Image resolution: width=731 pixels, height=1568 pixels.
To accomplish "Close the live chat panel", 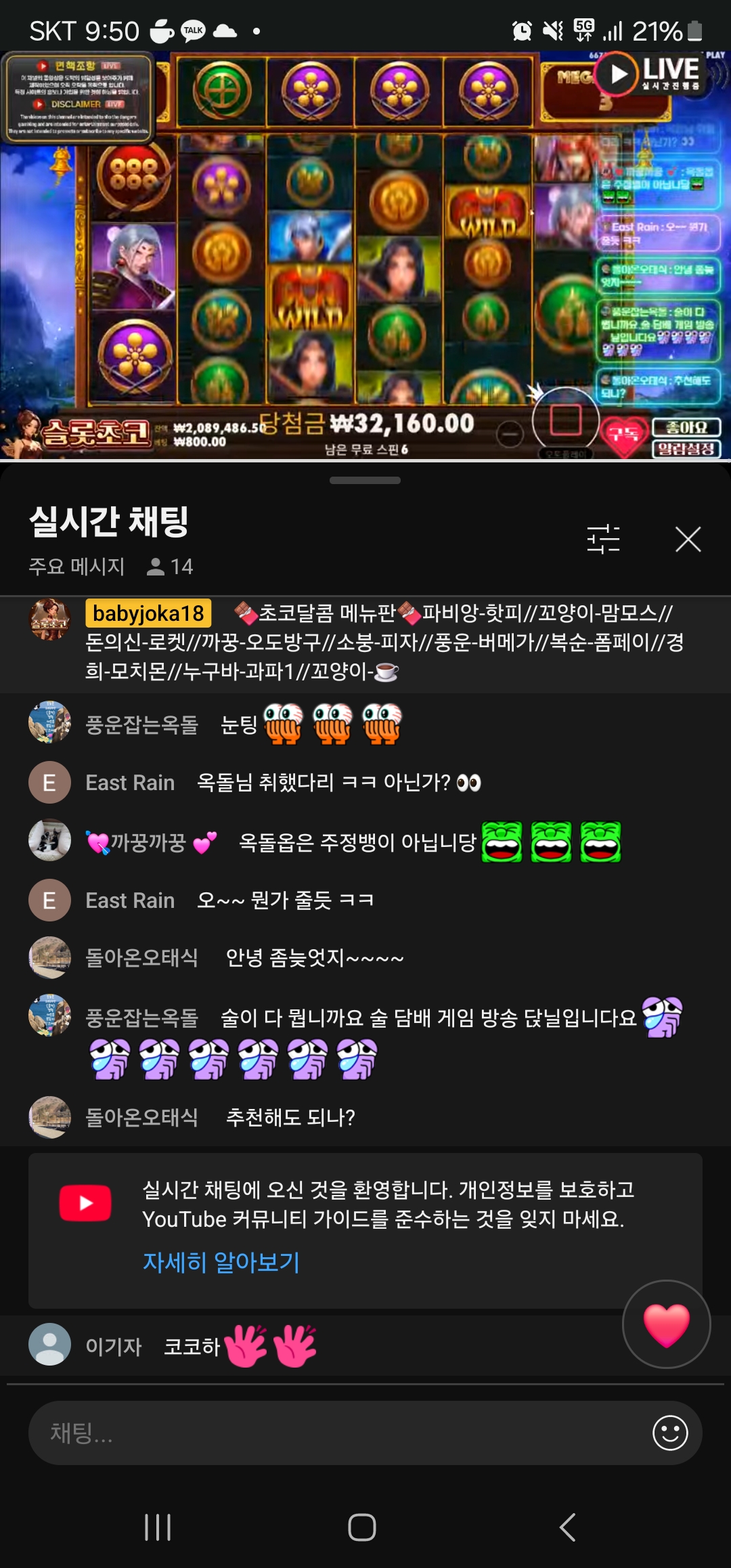I will (688, 540).
